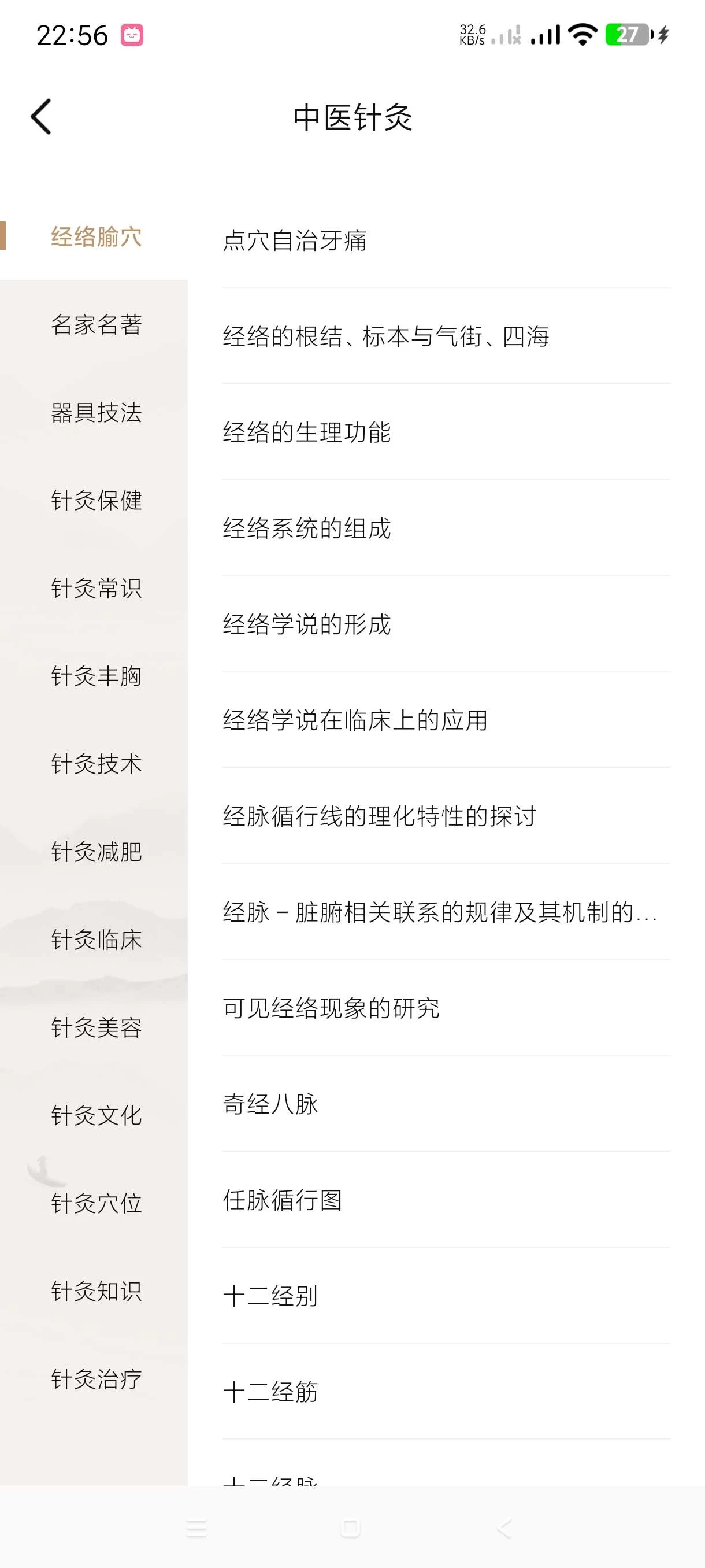View 经络学说在临床上的应用
Image resolution: width=705 pixels, height=1568 pixels.
pyautogui.click(x=355, y=720)
